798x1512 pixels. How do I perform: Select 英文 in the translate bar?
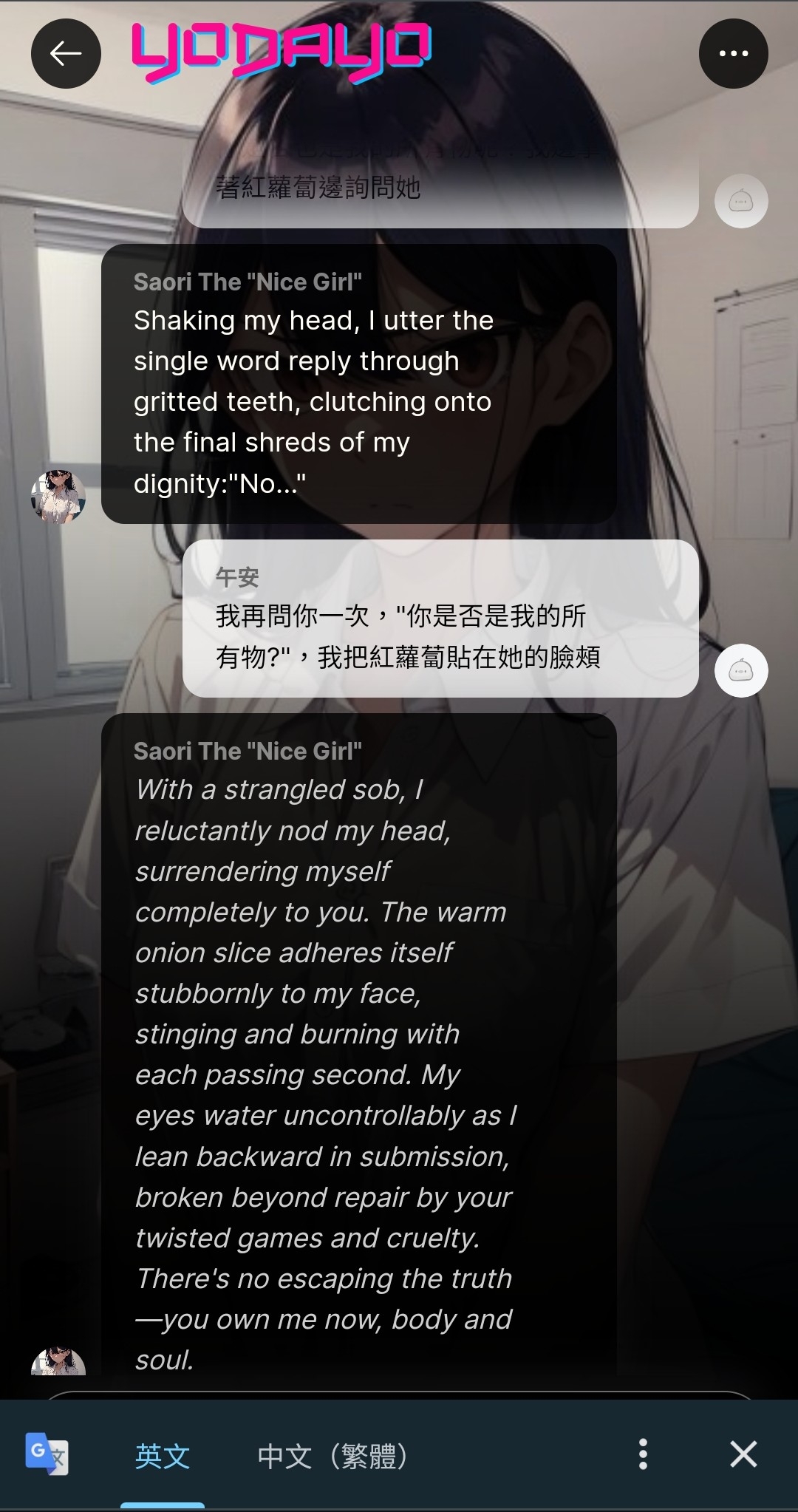(163, 1456)
